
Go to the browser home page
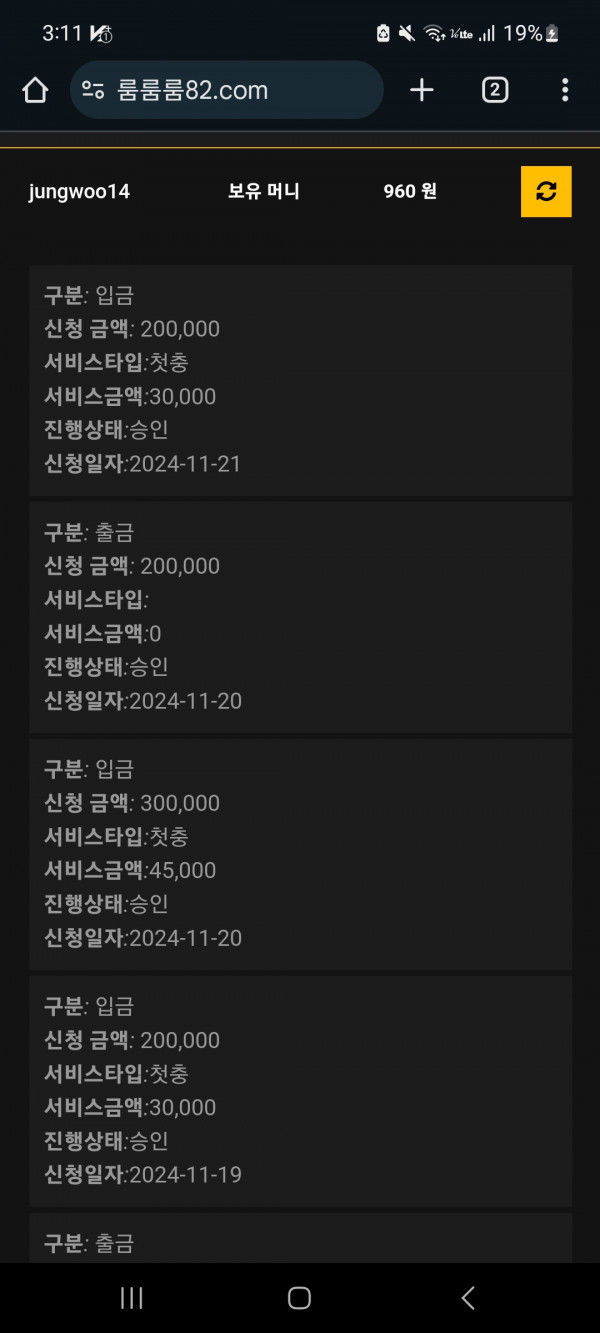35,90
